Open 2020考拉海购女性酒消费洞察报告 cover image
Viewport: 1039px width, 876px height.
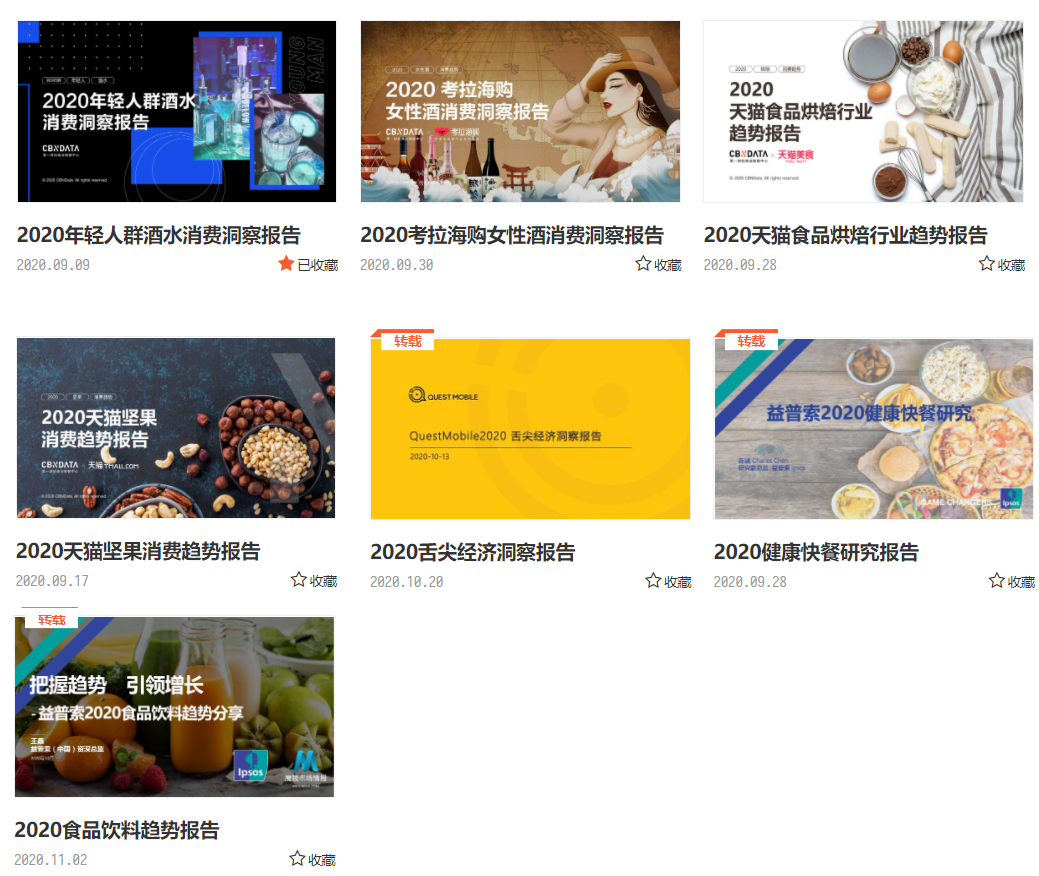pyautogui.click(x=520, y=111)
